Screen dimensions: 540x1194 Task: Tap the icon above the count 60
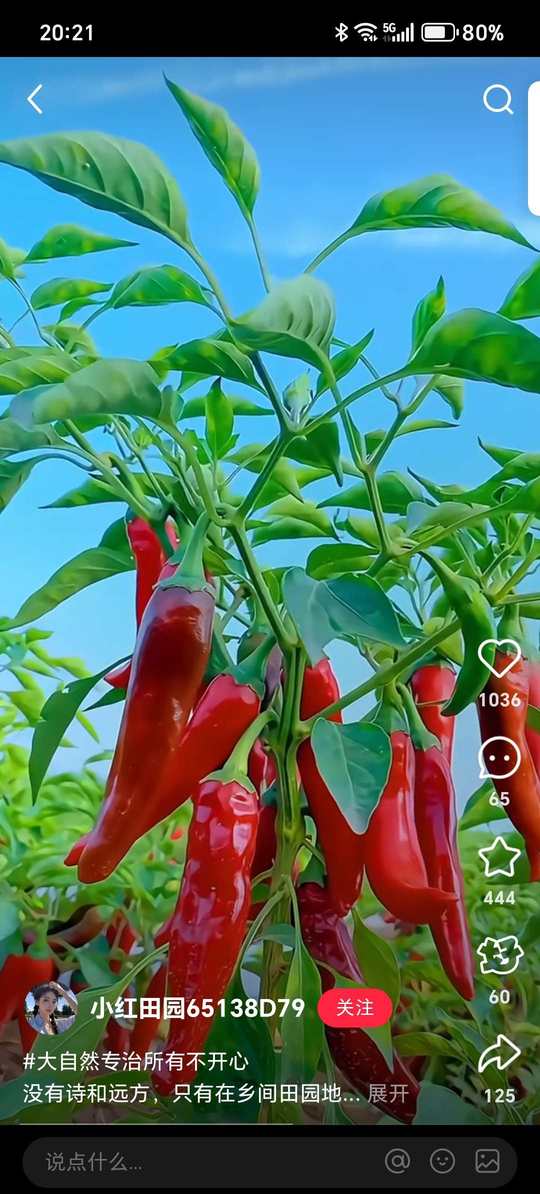(500, 956)
